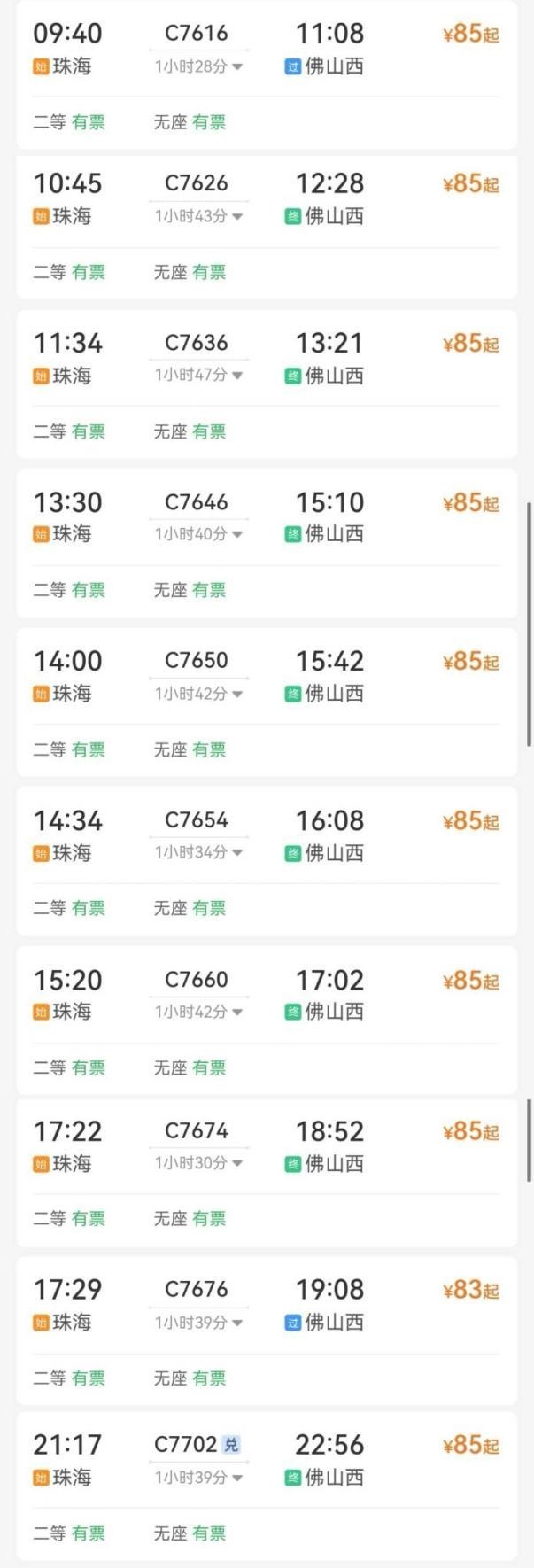Show the 1小时40分 stop list for C7646
Image resolution: width=534 pixels, height=1568 pixels.
pos(198,535)
